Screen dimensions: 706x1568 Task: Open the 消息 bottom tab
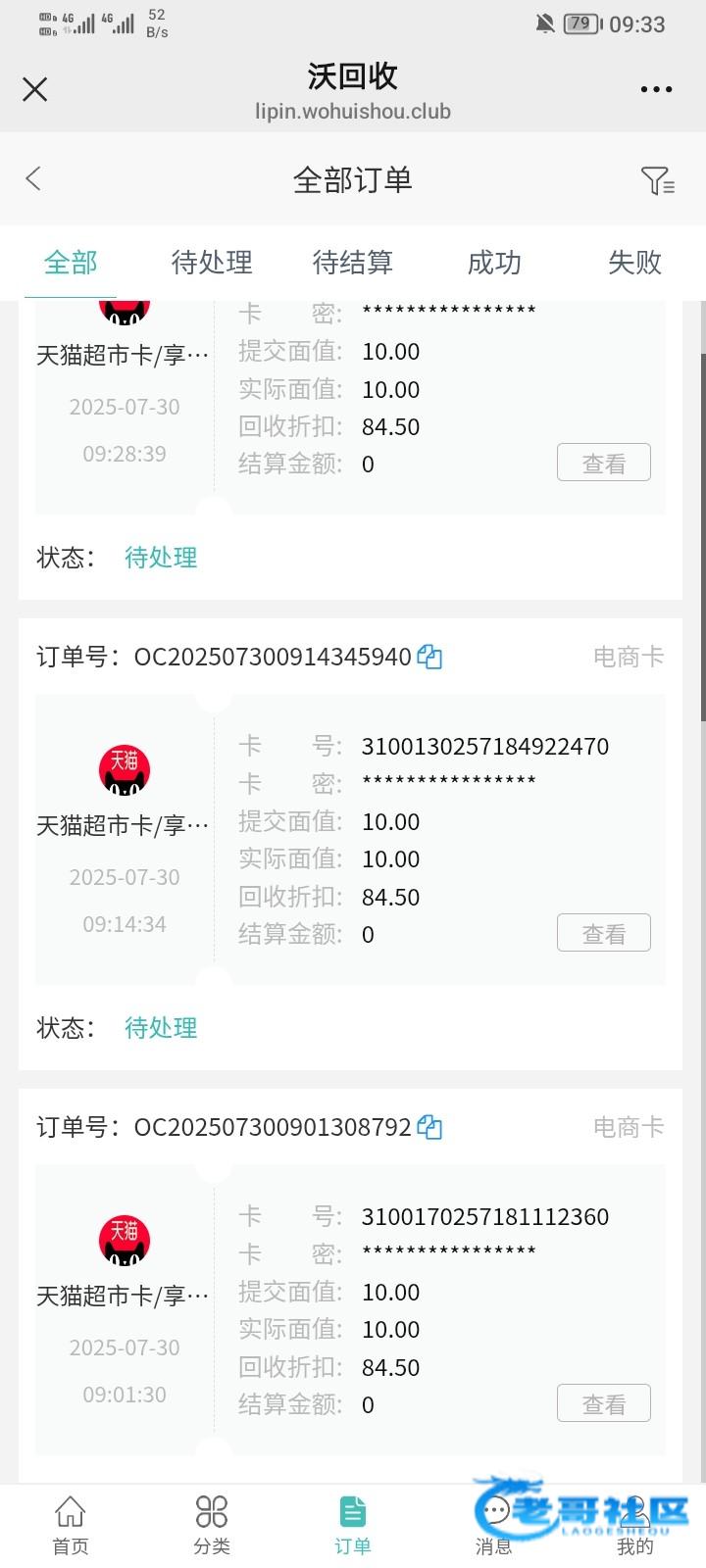point(494,1525)
